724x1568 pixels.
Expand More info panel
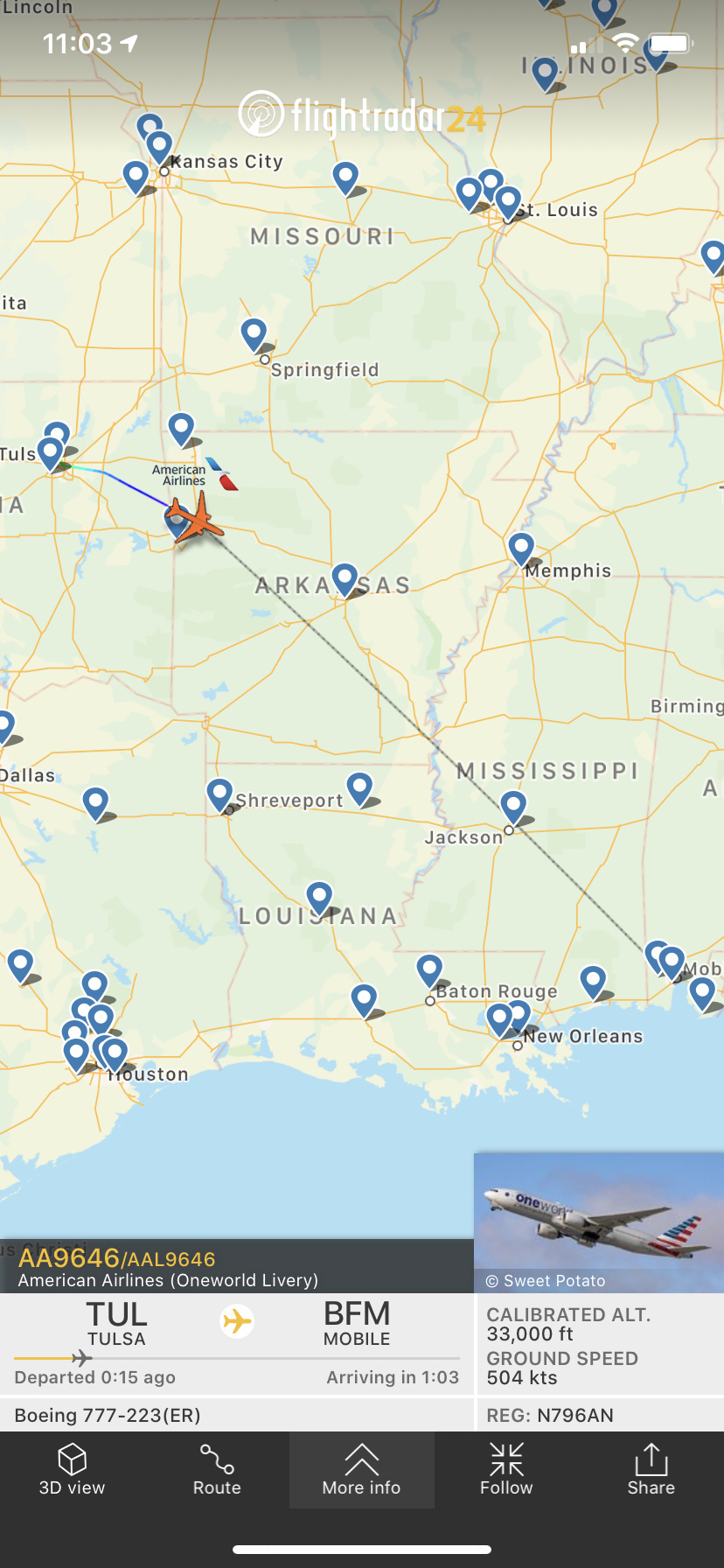(361, 1470)
